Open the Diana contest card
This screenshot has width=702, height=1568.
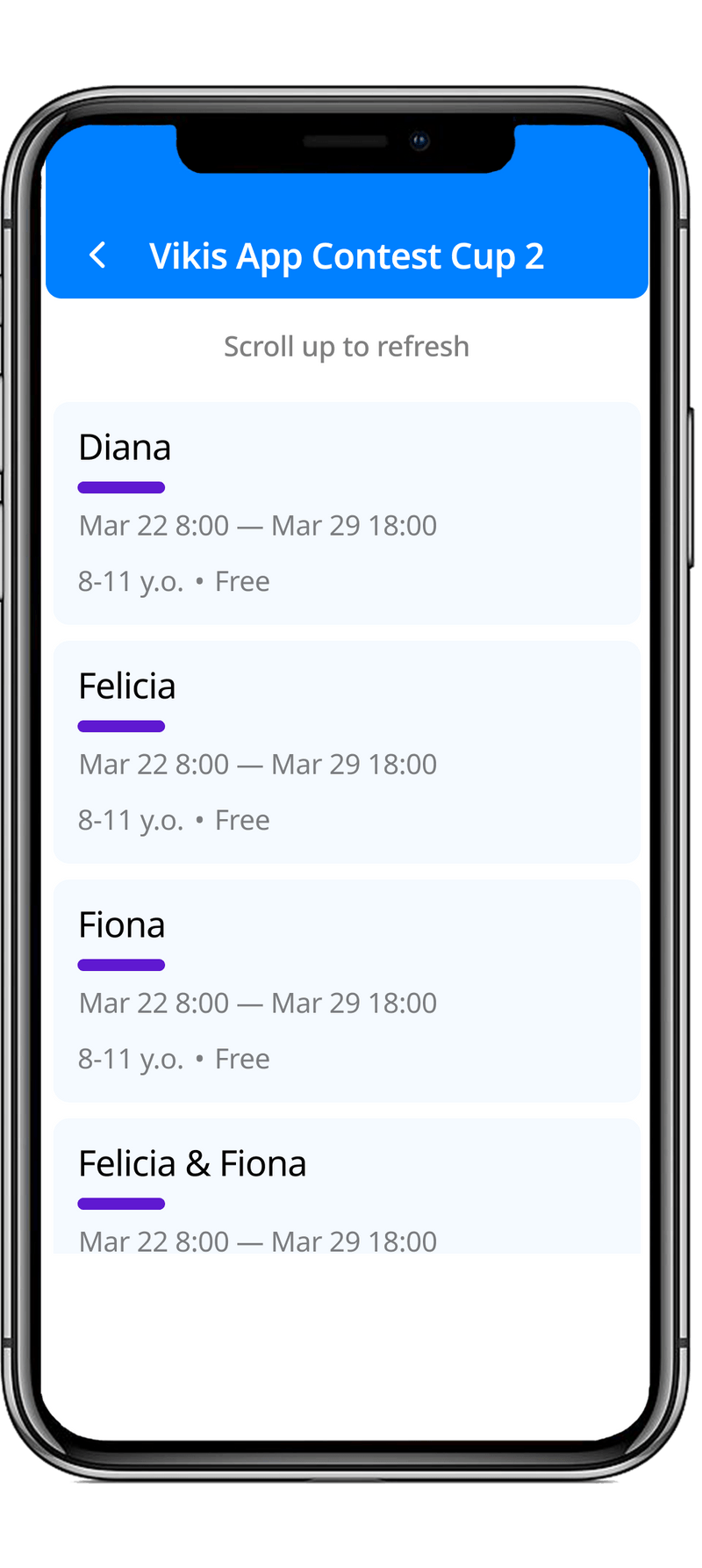[347, 514]
